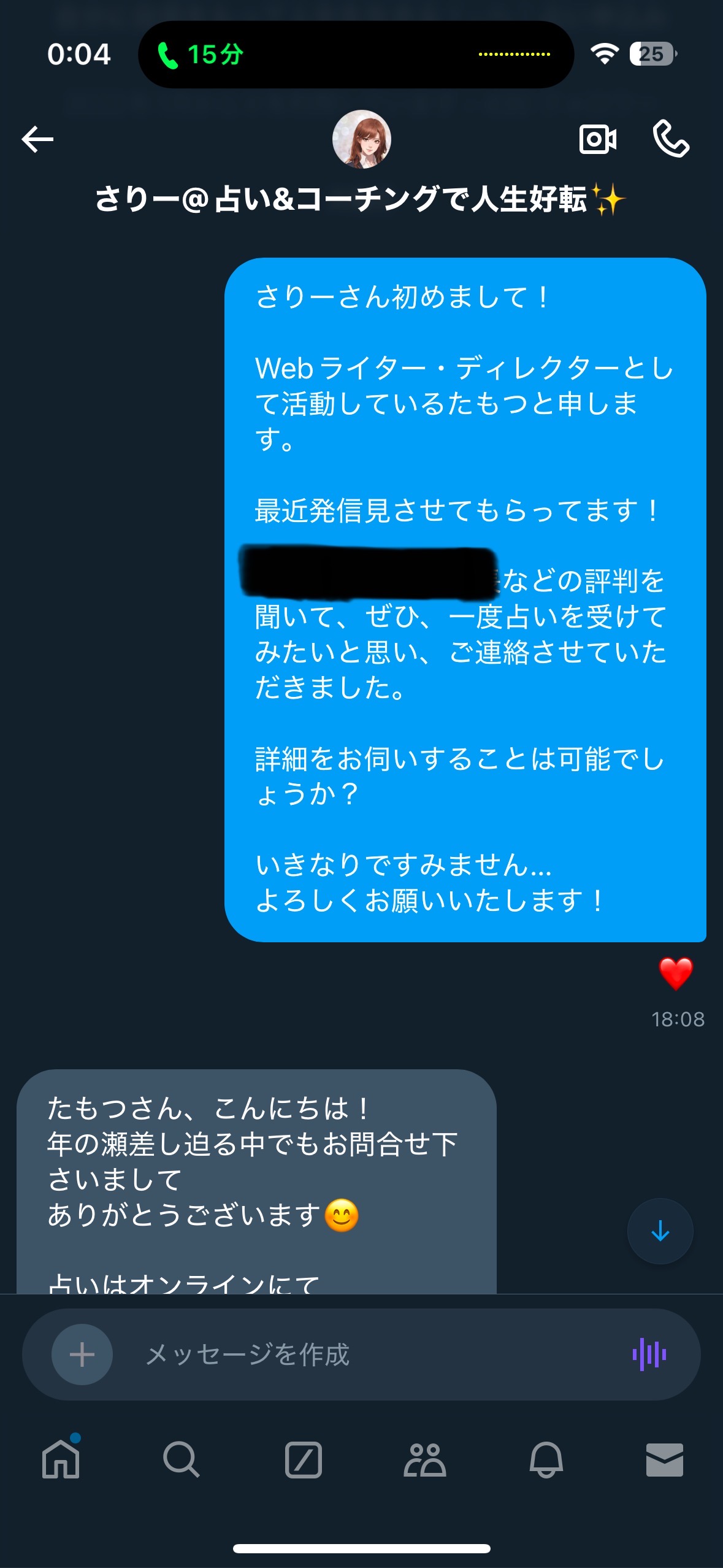Go back to the message list

point(38,139)
